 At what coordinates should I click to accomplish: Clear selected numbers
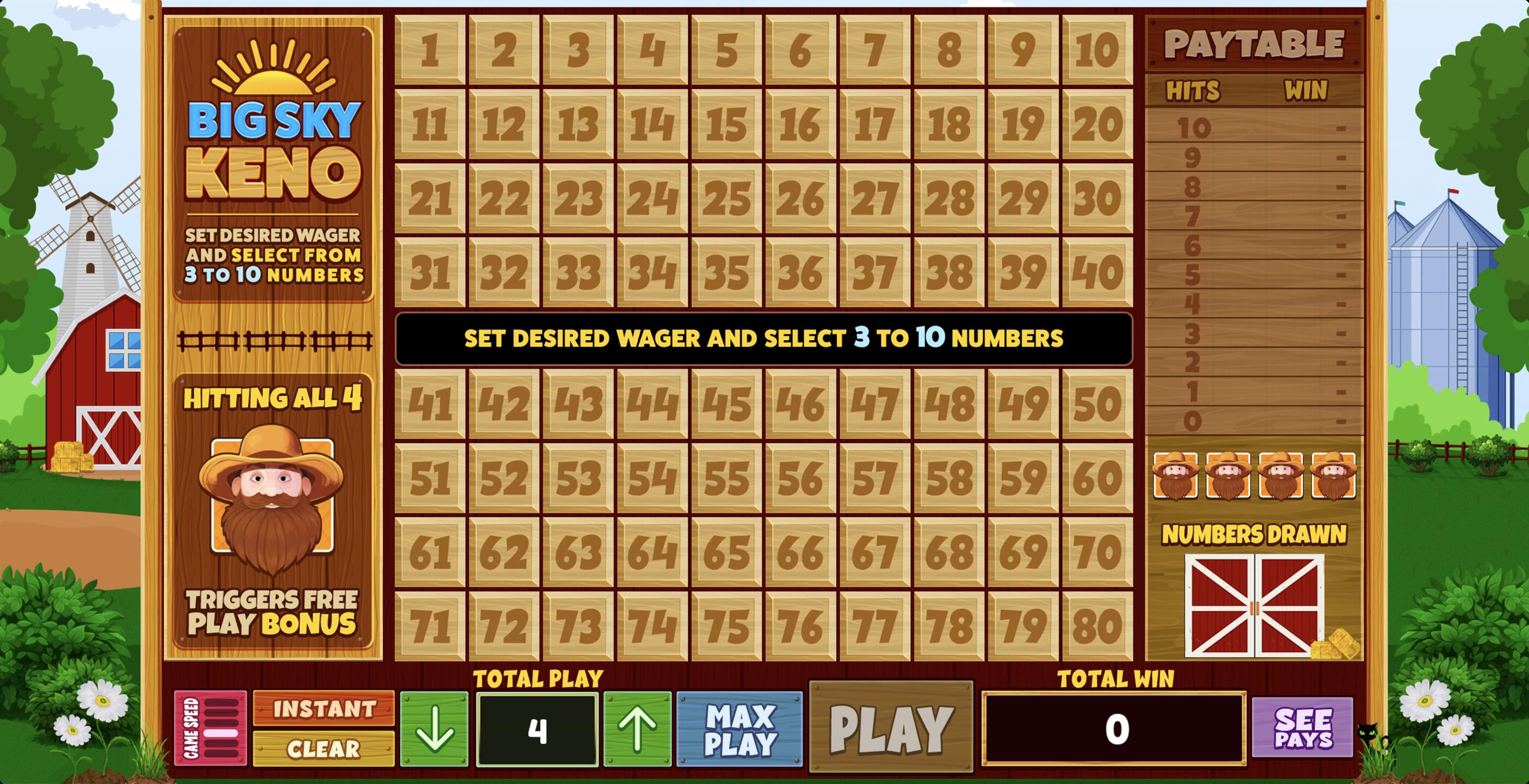323,749
